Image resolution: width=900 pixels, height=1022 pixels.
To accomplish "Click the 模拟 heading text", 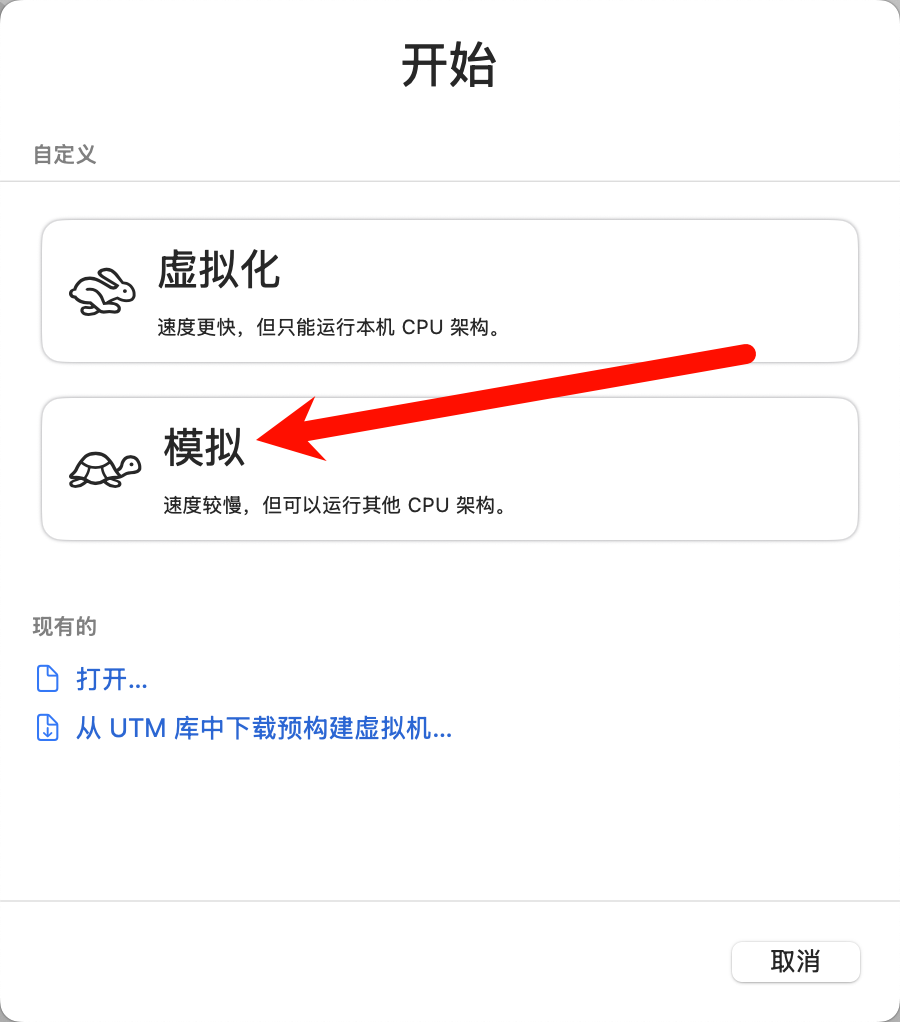I will 203,449.
